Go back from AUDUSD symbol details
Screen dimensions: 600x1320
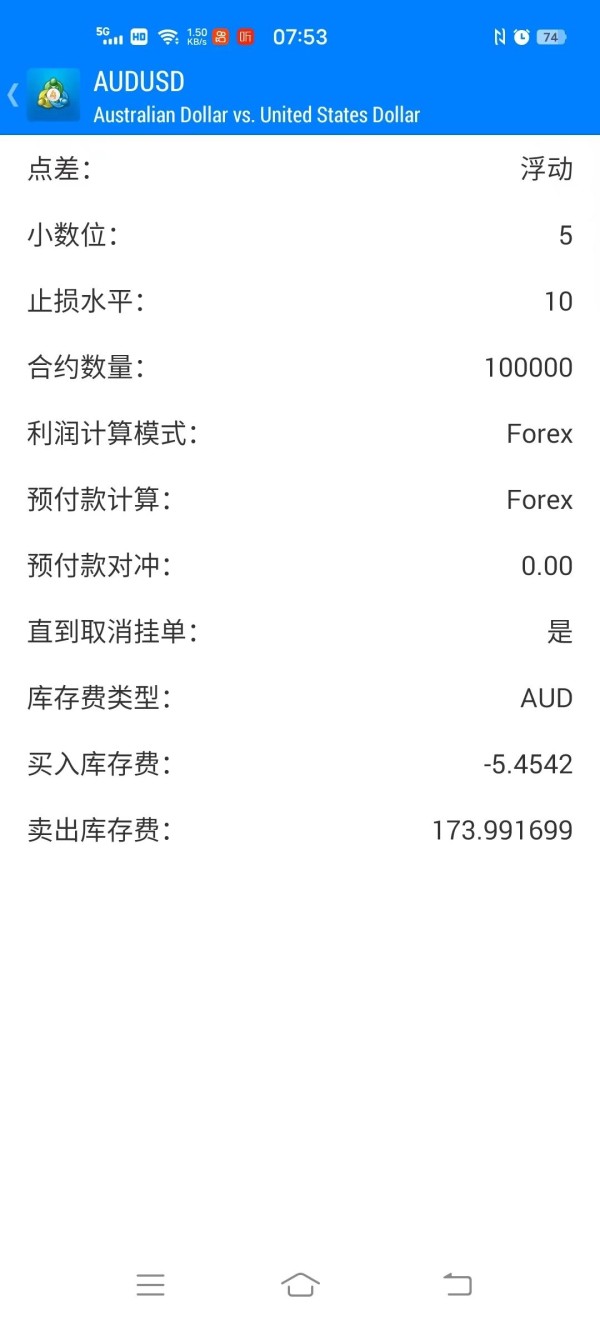click(x=14, y=95)
